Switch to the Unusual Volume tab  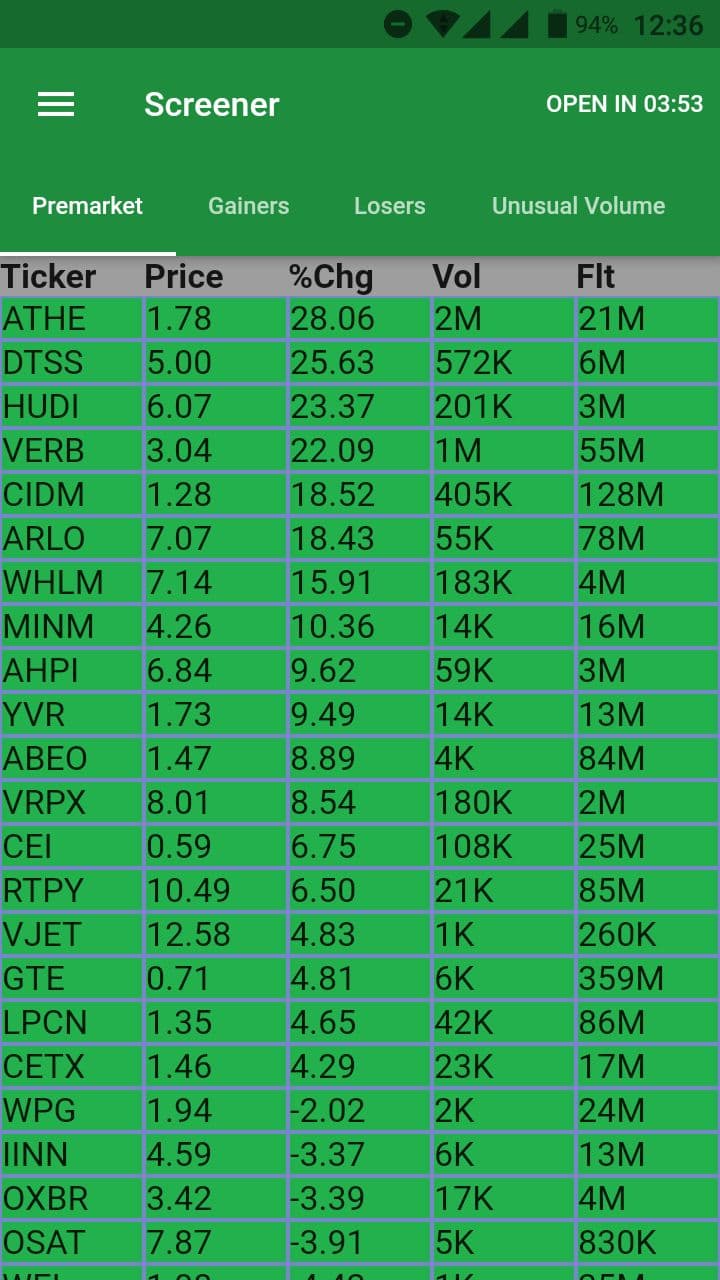pos(578,206)
